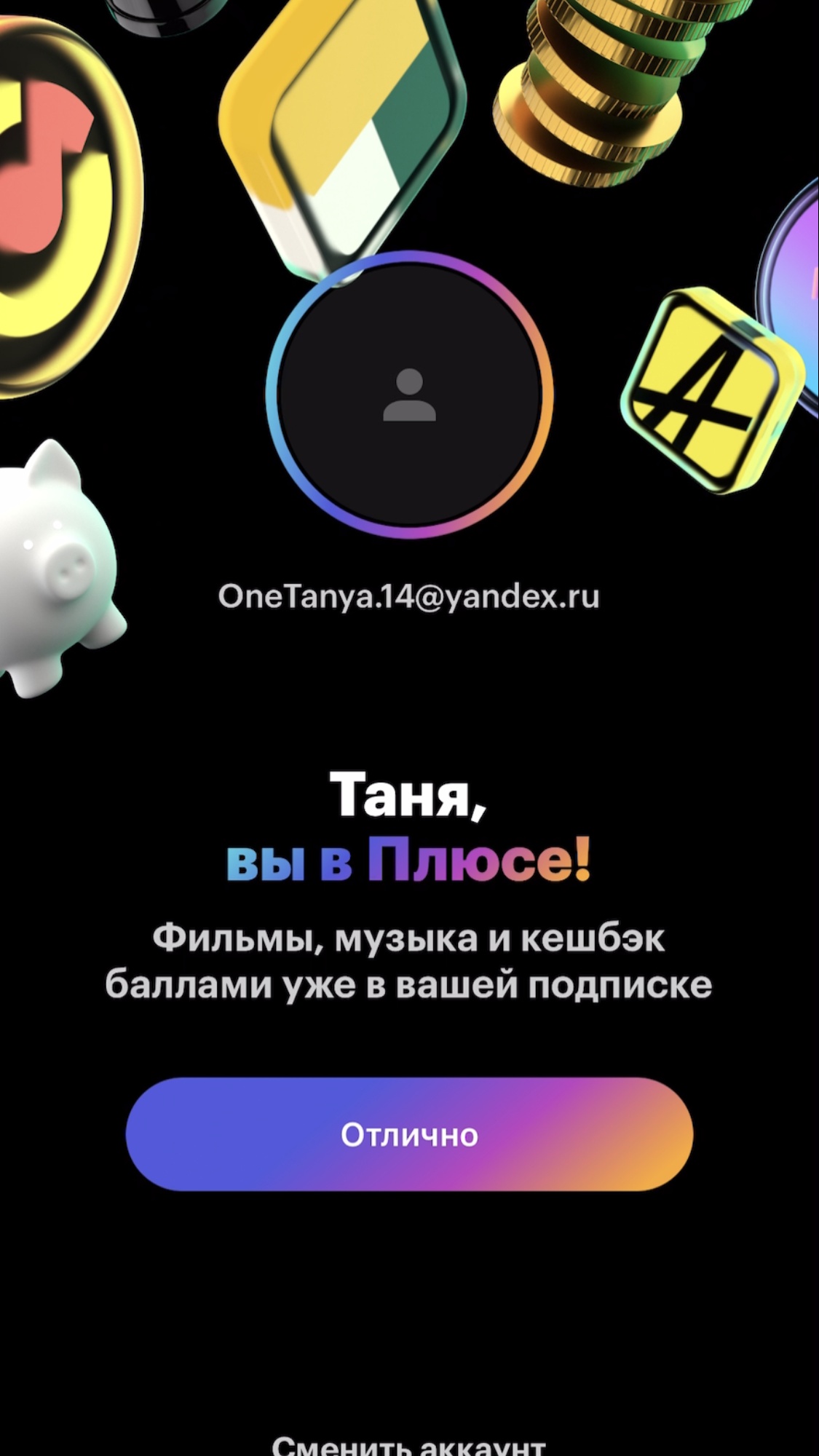Tap the Отлично button

tap(409, 1134)
